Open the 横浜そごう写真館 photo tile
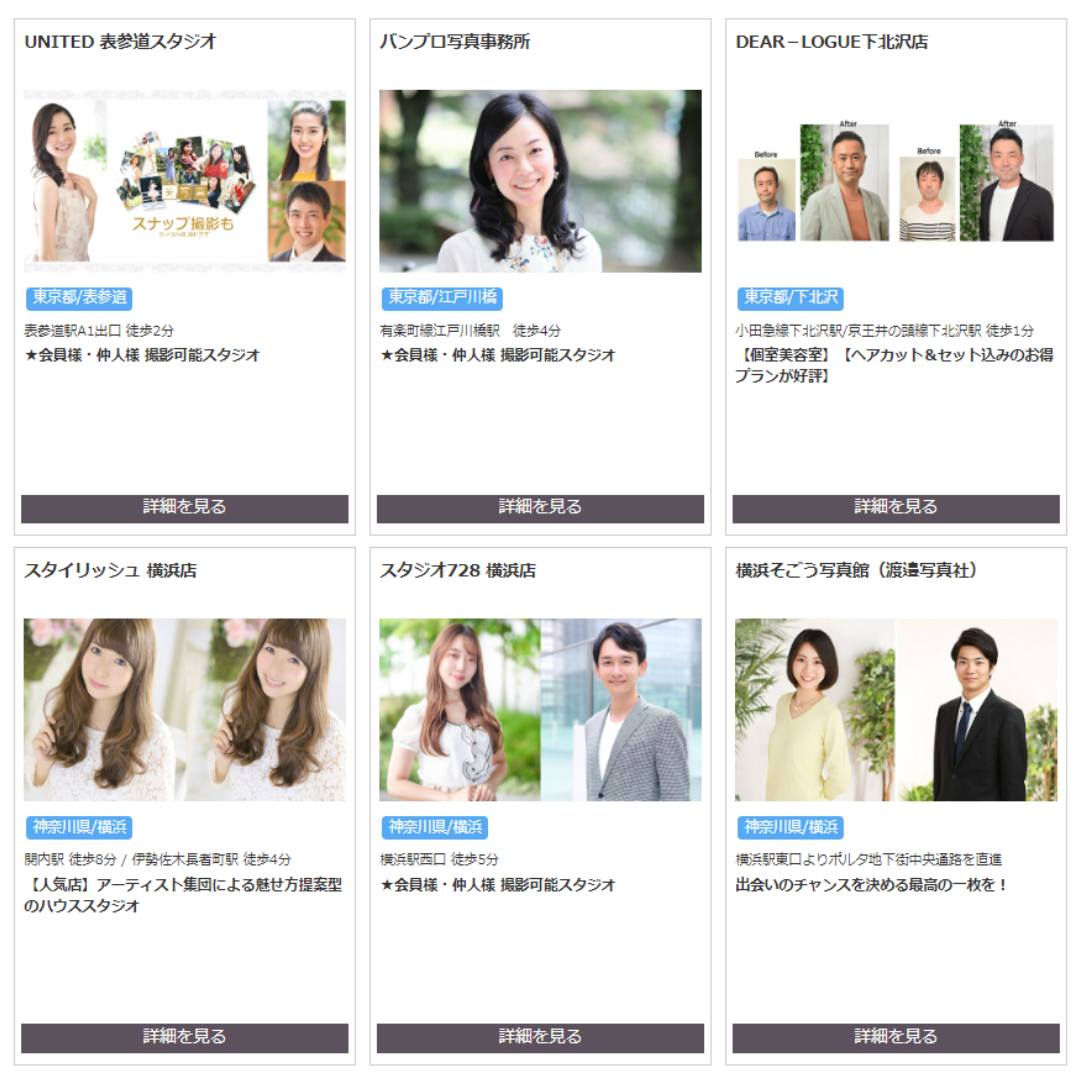 click(x=895, y=709)
